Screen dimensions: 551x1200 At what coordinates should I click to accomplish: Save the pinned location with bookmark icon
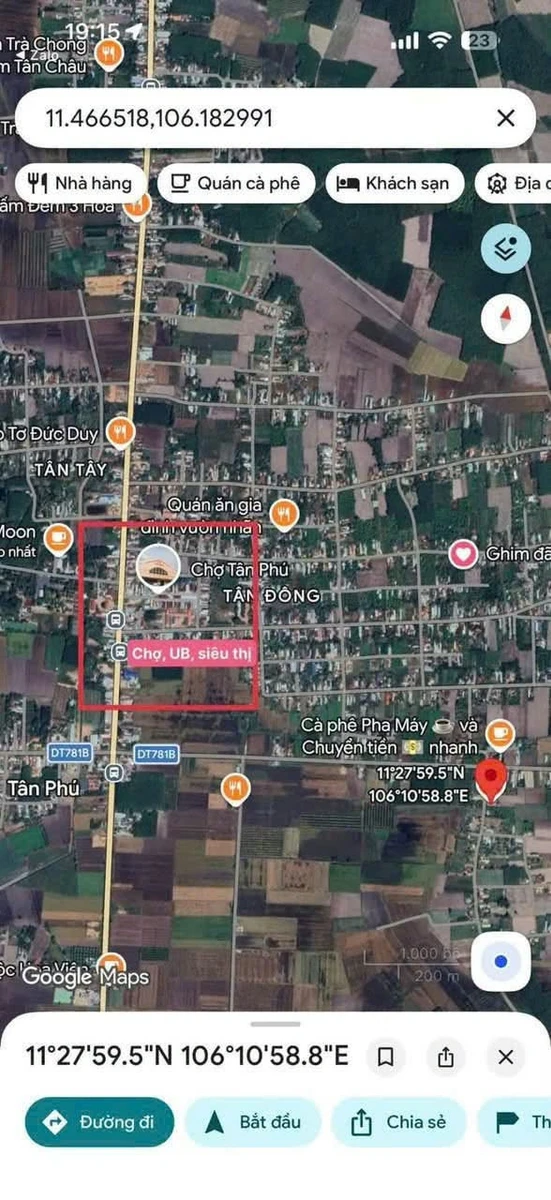click(386, 1057)
